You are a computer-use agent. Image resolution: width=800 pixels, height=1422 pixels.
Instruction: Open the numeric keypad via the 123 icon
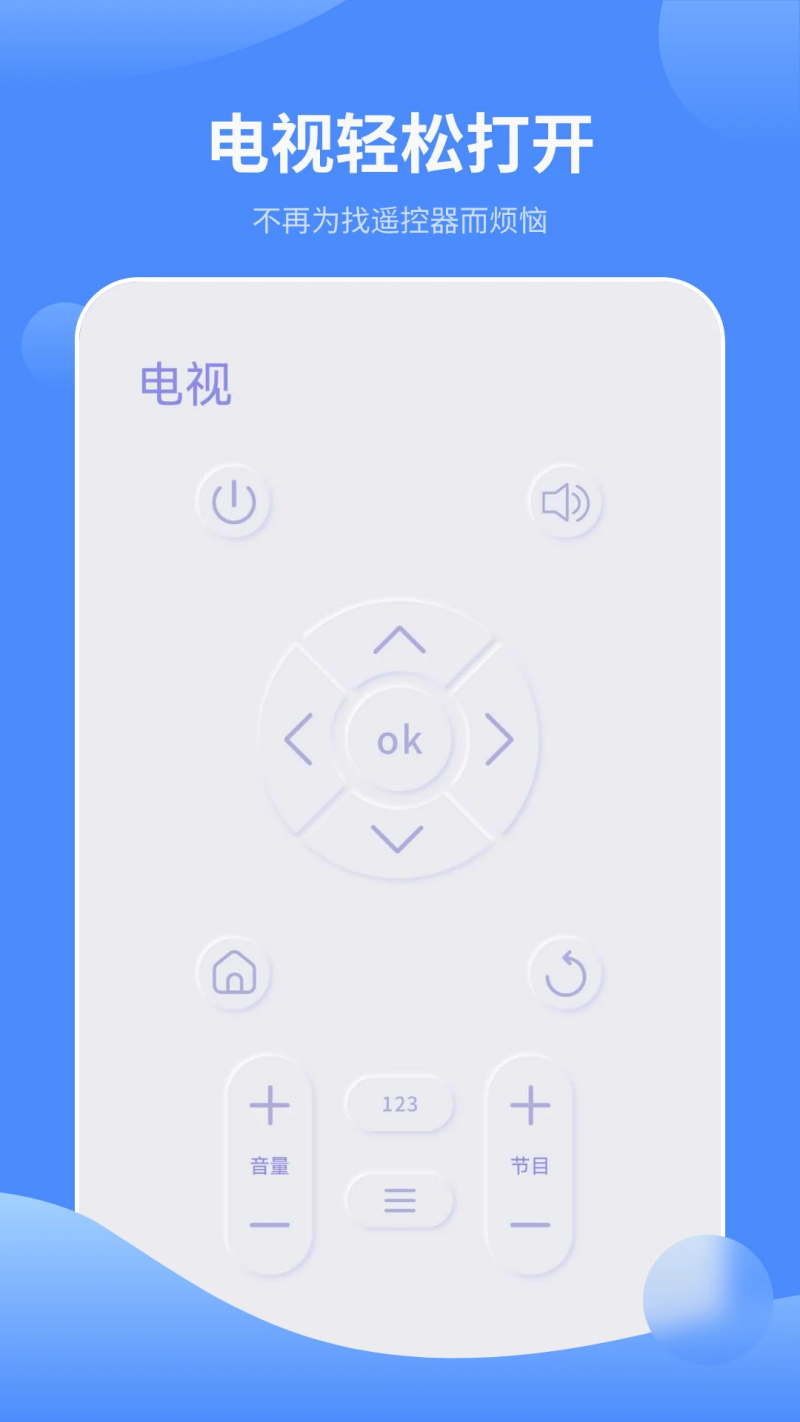[x=399, y=1104]
